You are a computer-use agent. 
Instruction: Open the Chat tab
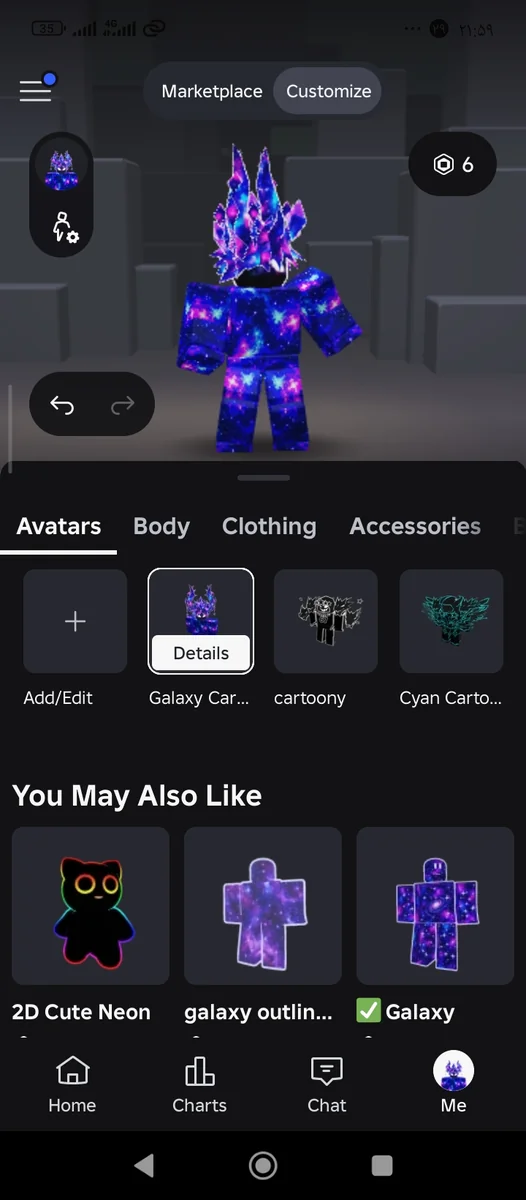tap(327, 1085)
